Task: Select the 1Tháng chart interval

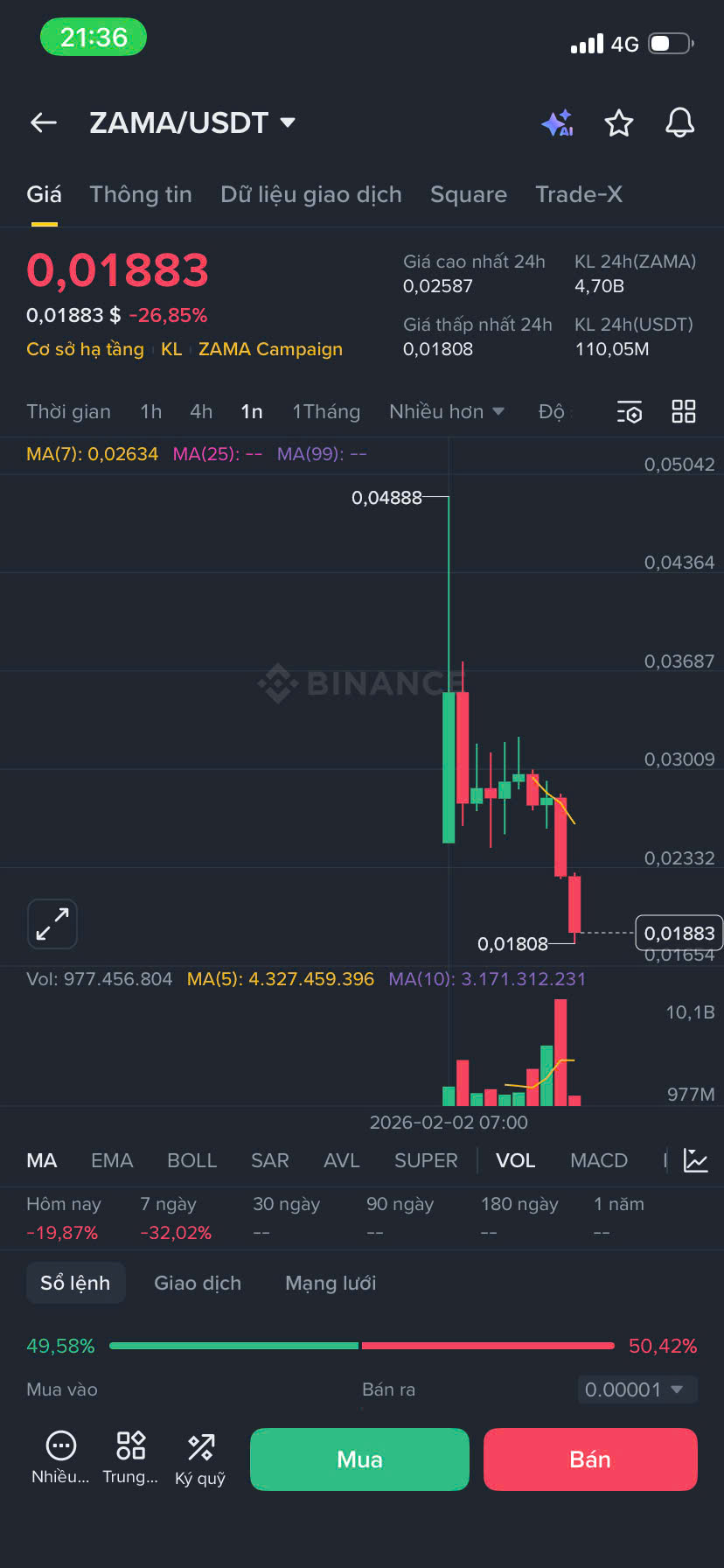Action: pos(326,411)
